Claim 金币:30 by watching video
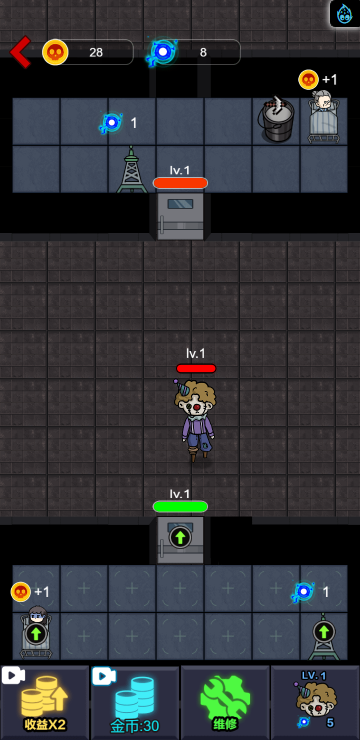360x740 pixels. [x=135, y=702]
